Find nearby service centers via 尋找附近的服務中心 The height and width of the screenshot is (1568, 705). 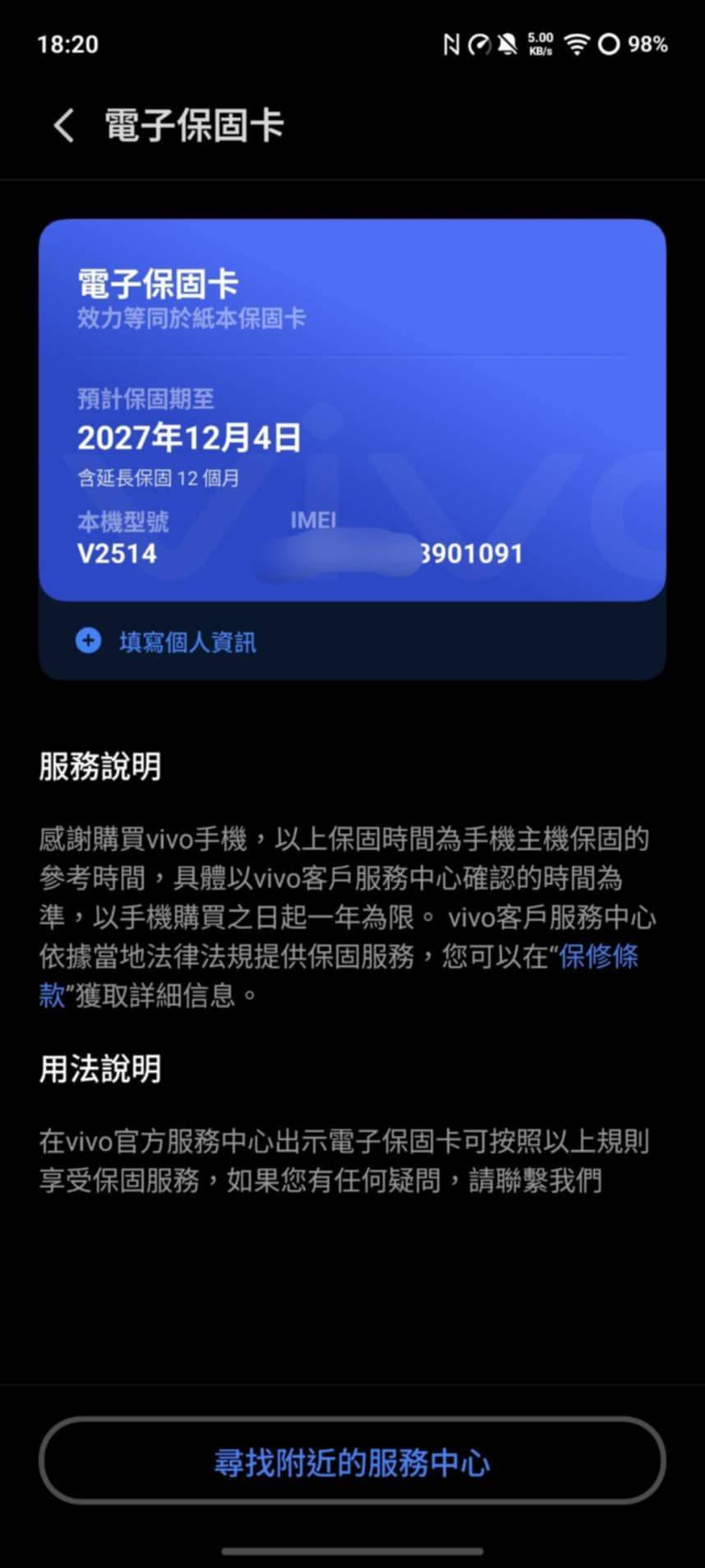coord(352,1463)
